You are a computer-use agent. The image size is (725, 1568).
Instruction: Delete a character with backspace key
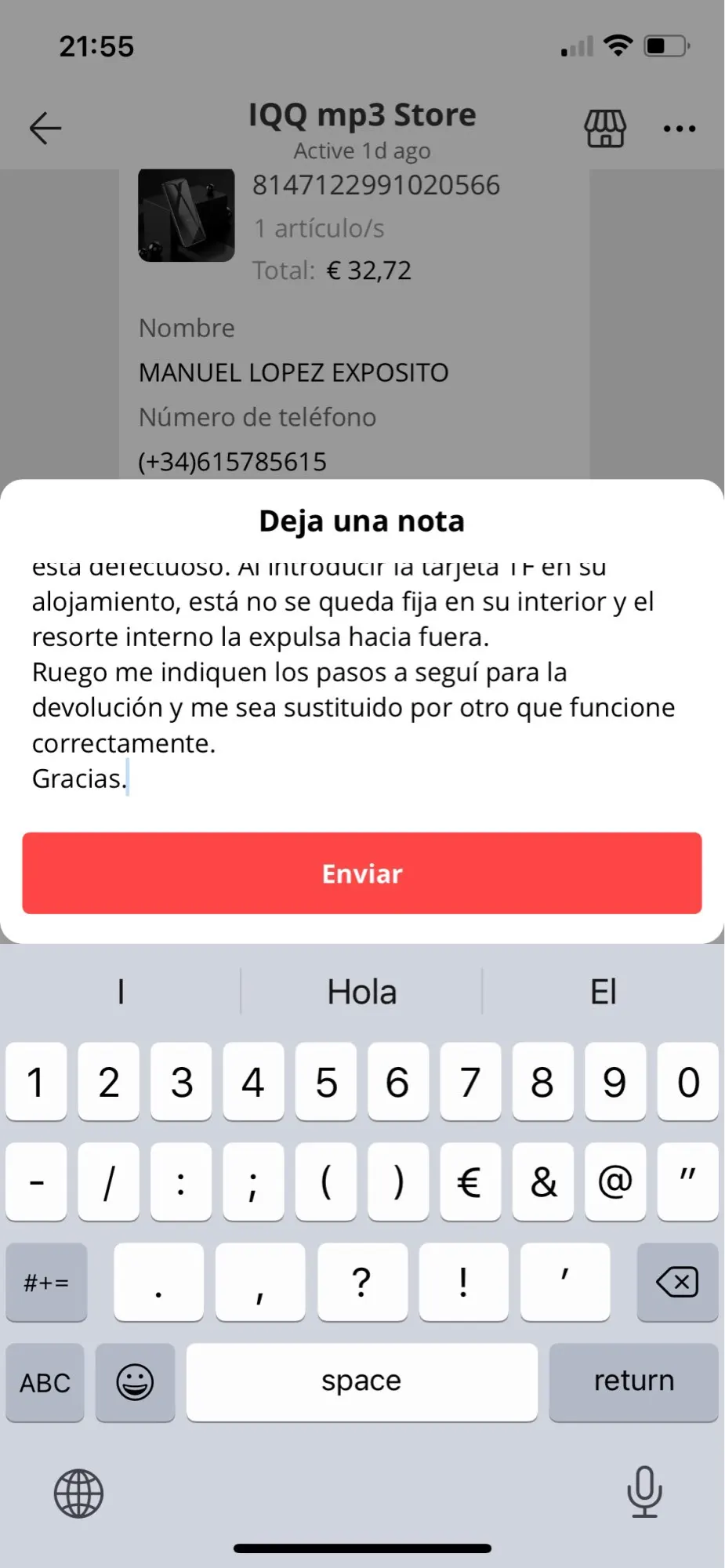pyautogui.click(x=677, y=1282)
